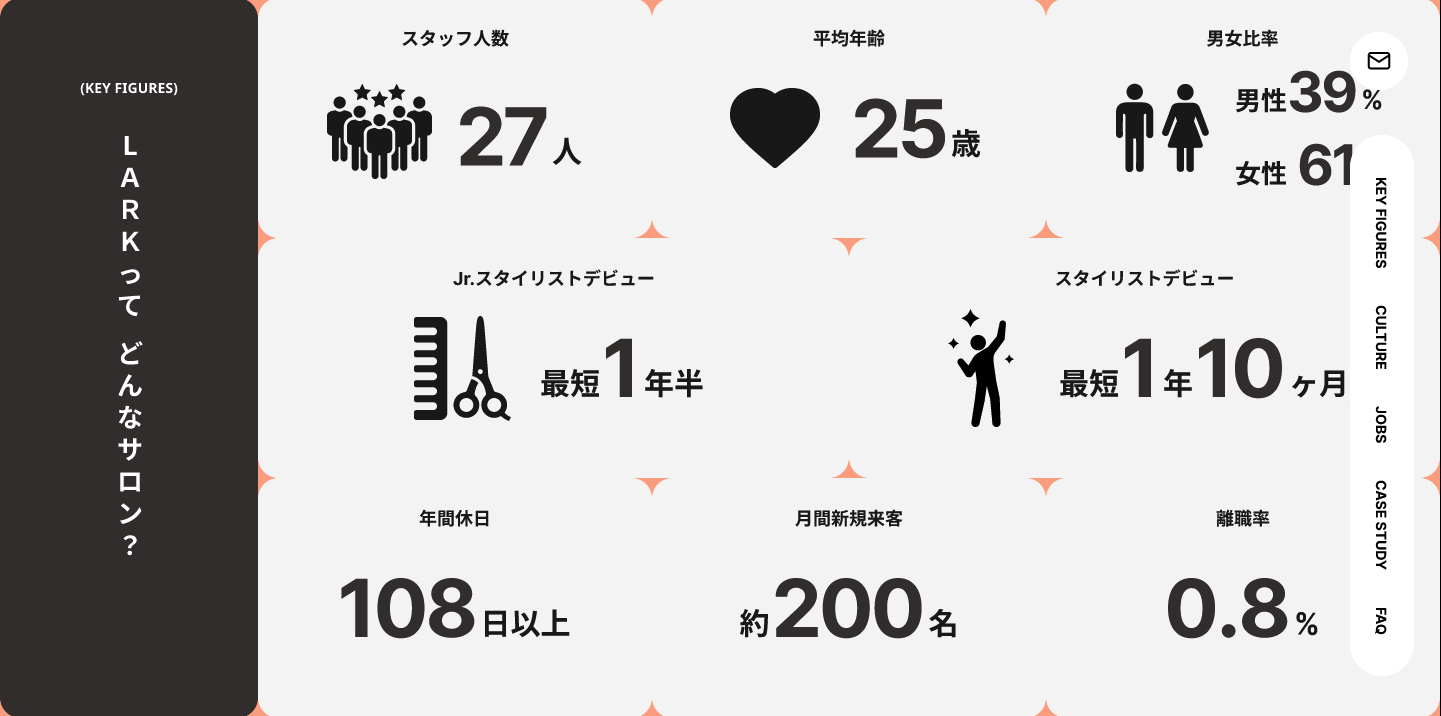Screen dimensions: 1441x716
Task: Open the JOBS section
Action: [1381, 425]
